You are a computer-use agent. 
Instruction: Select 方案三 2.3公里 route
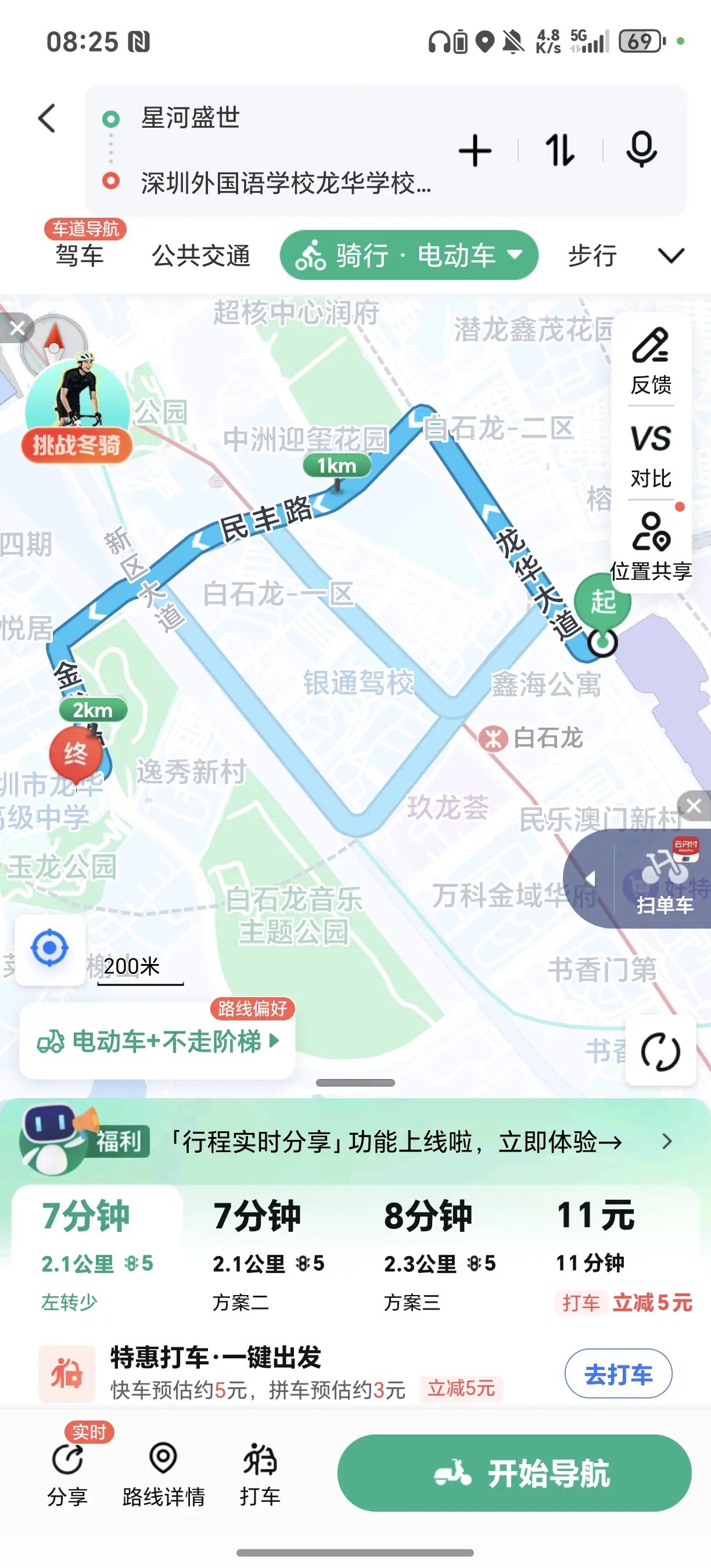pyautogui.click(x=439, y=1255)
